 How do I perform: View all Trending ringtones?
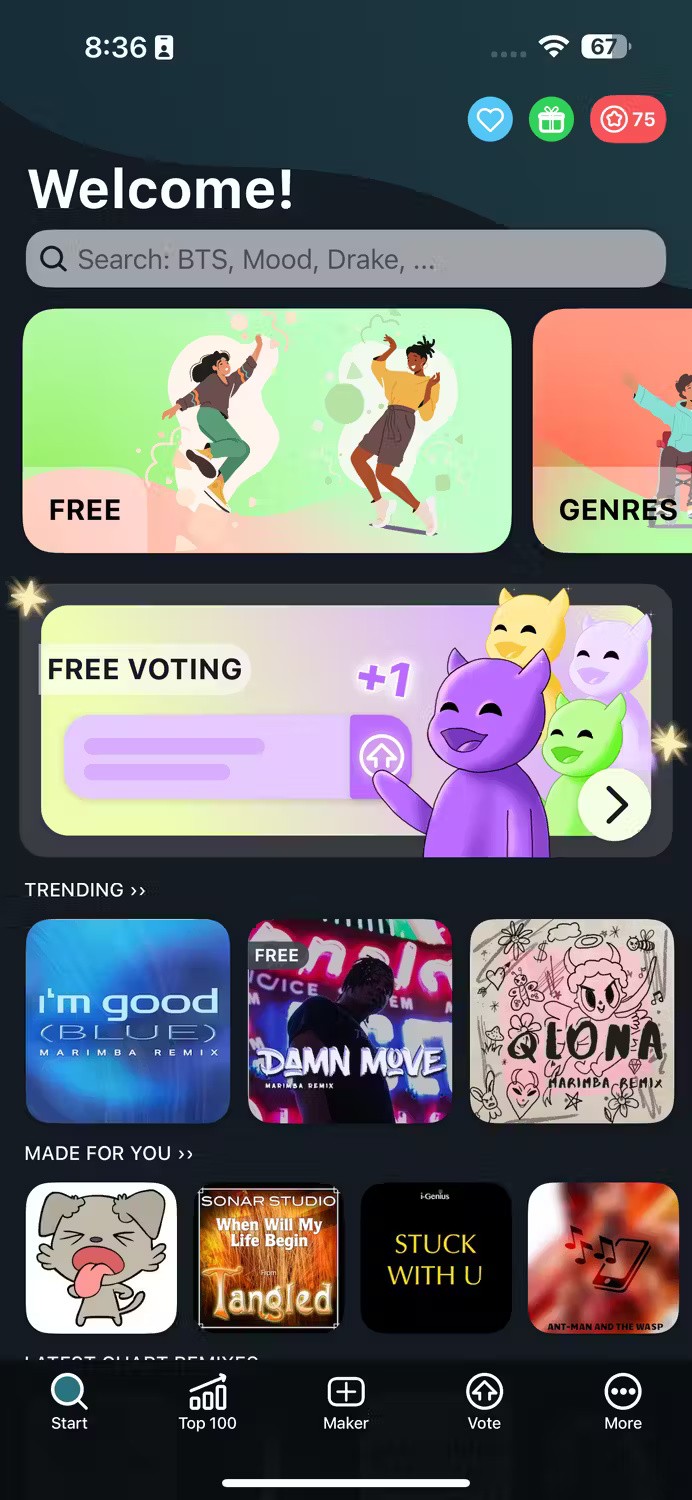click(85, 890)
